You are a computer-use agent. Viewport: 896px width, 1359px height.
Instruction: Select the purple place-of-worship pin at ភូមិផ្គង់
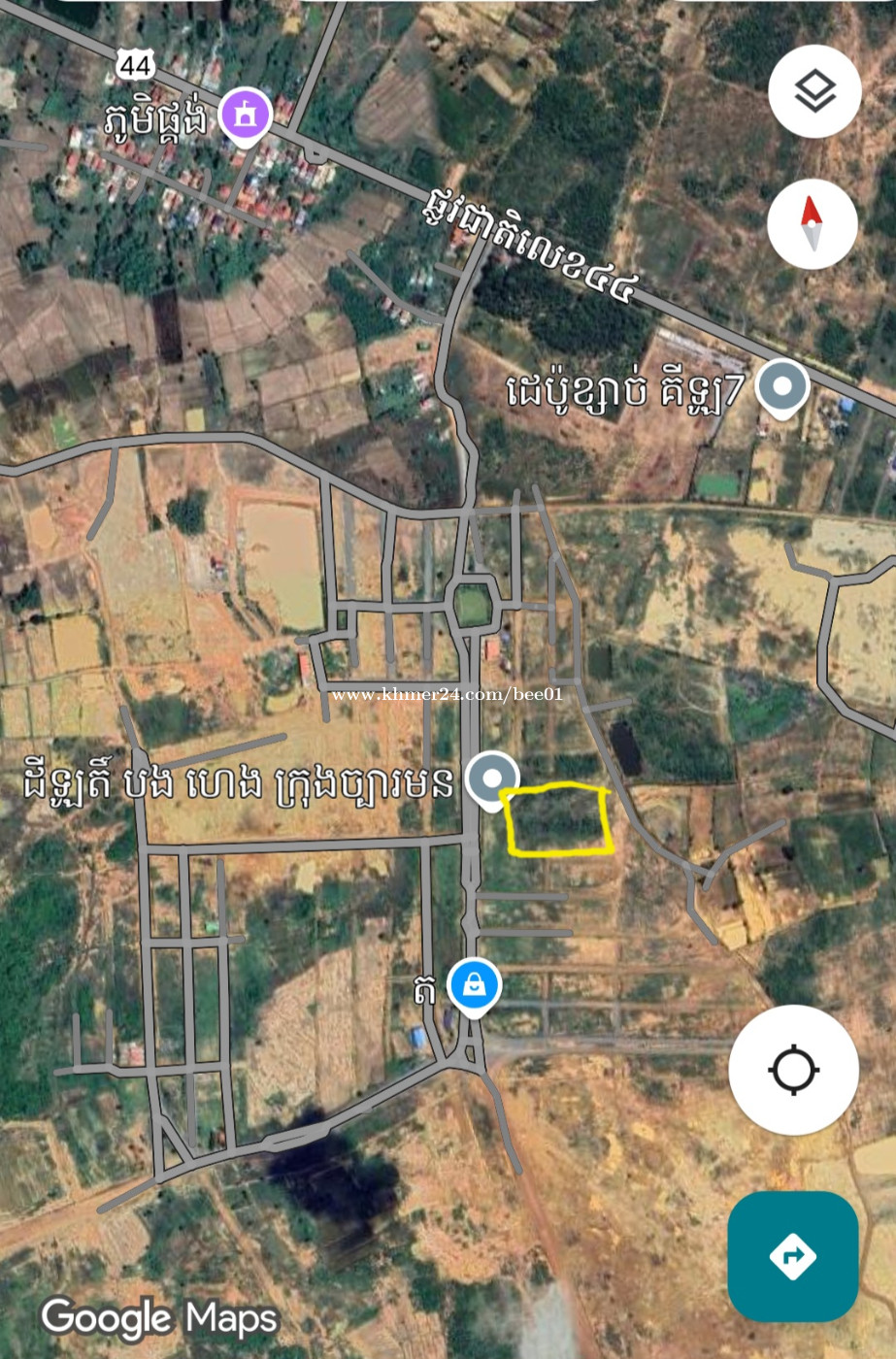[x=245, y=116]
